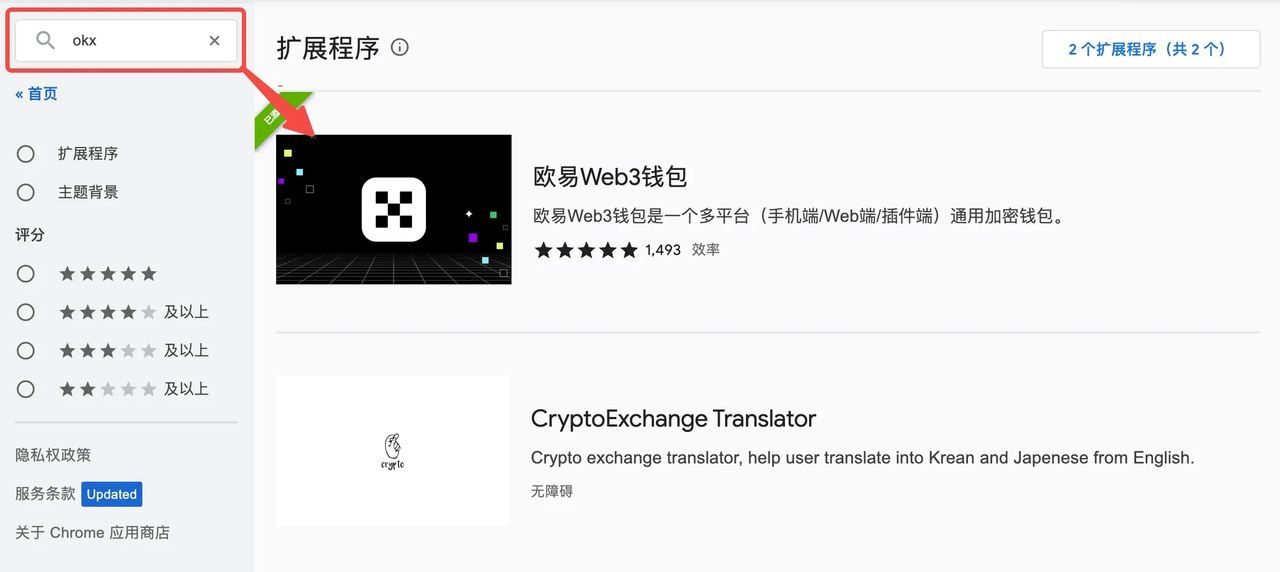Tap the info icon beside 扩展程序 heading
This screenshot has height=572, width=1280.
point(400,47)
